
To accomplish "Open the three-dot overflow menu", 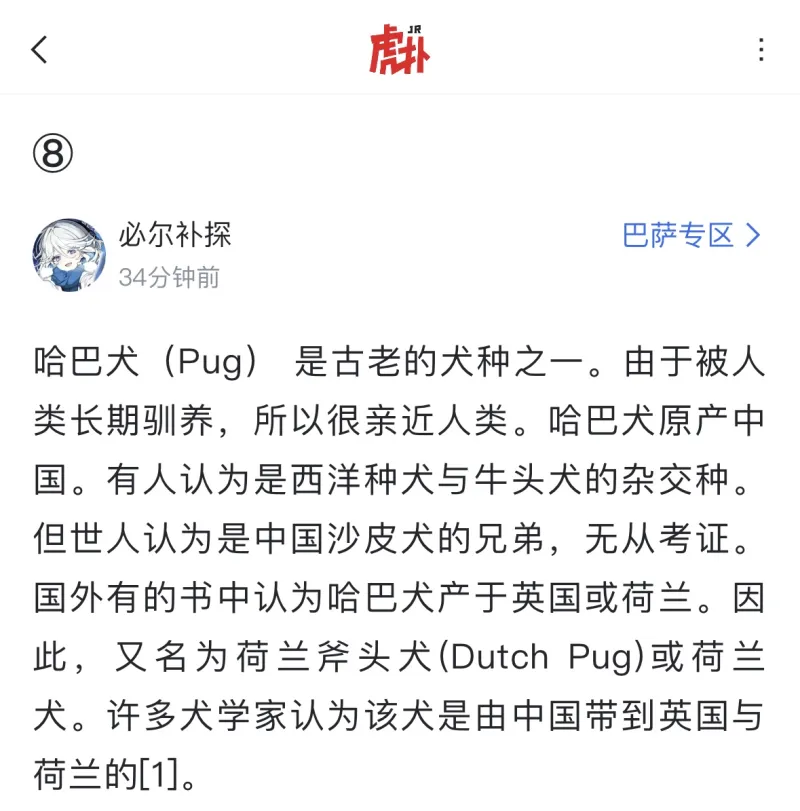I will [x=761, y=49].
